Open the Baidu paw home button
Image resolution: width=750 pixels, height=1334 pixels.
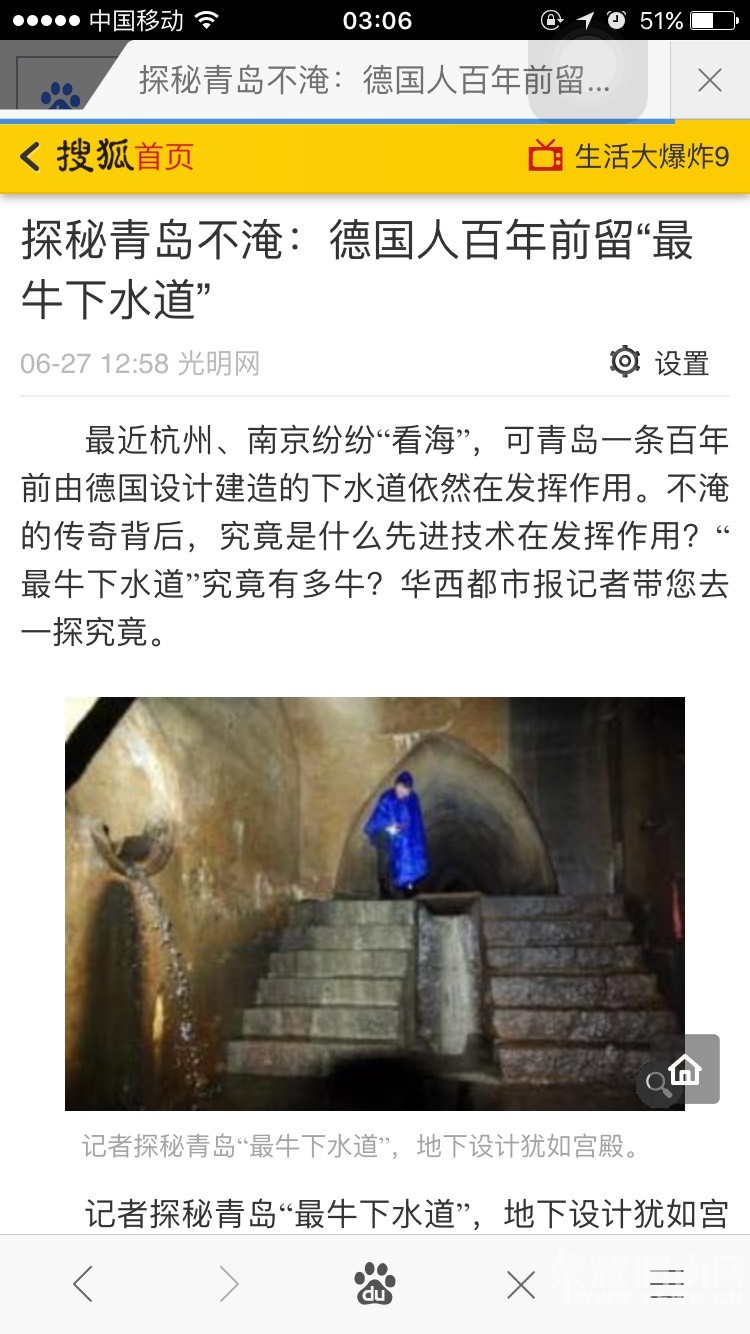click(x=375, y=1283)
